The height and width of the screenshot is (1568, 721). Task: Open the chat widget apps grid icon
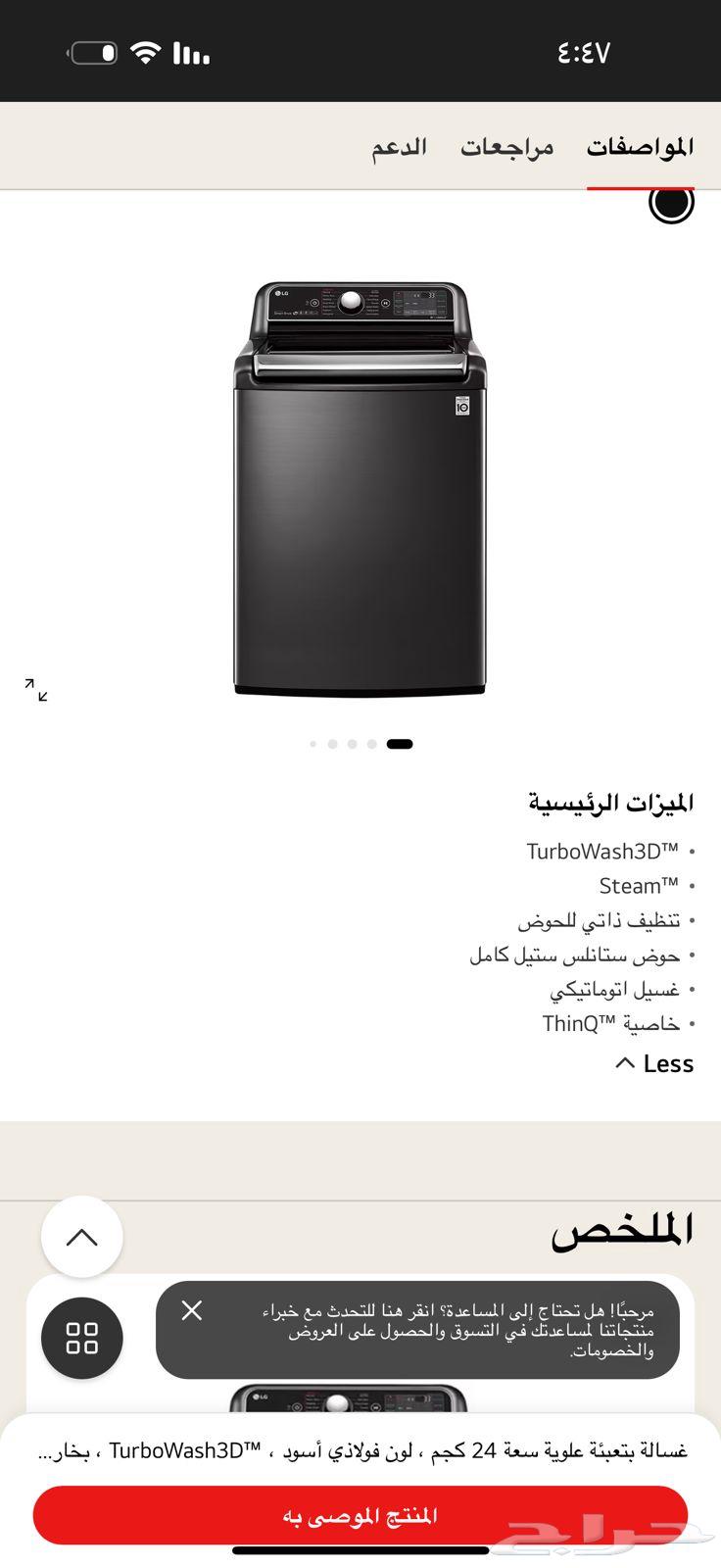coord(82,1339)
